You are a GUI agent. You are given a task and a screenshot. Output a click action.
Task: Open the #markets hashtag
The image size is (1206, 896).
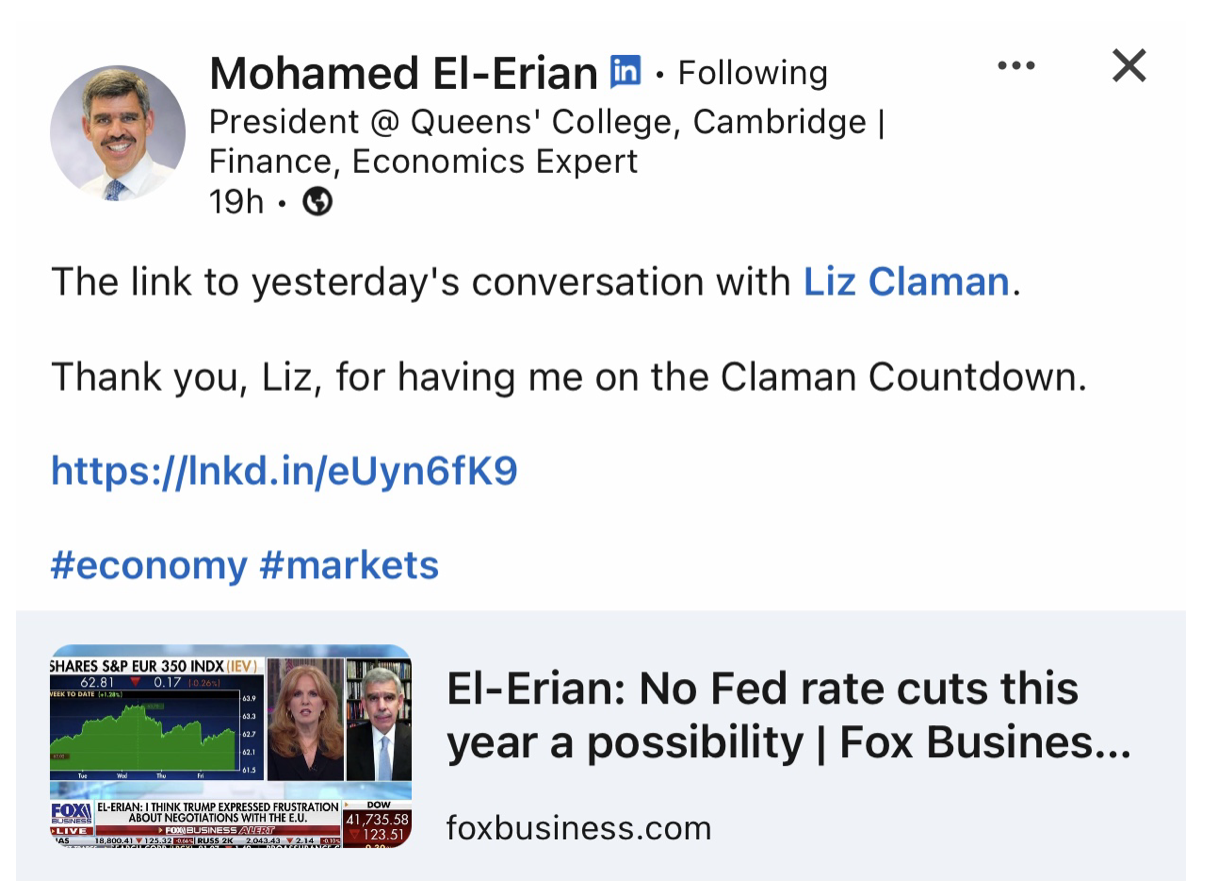coord(349,565)
